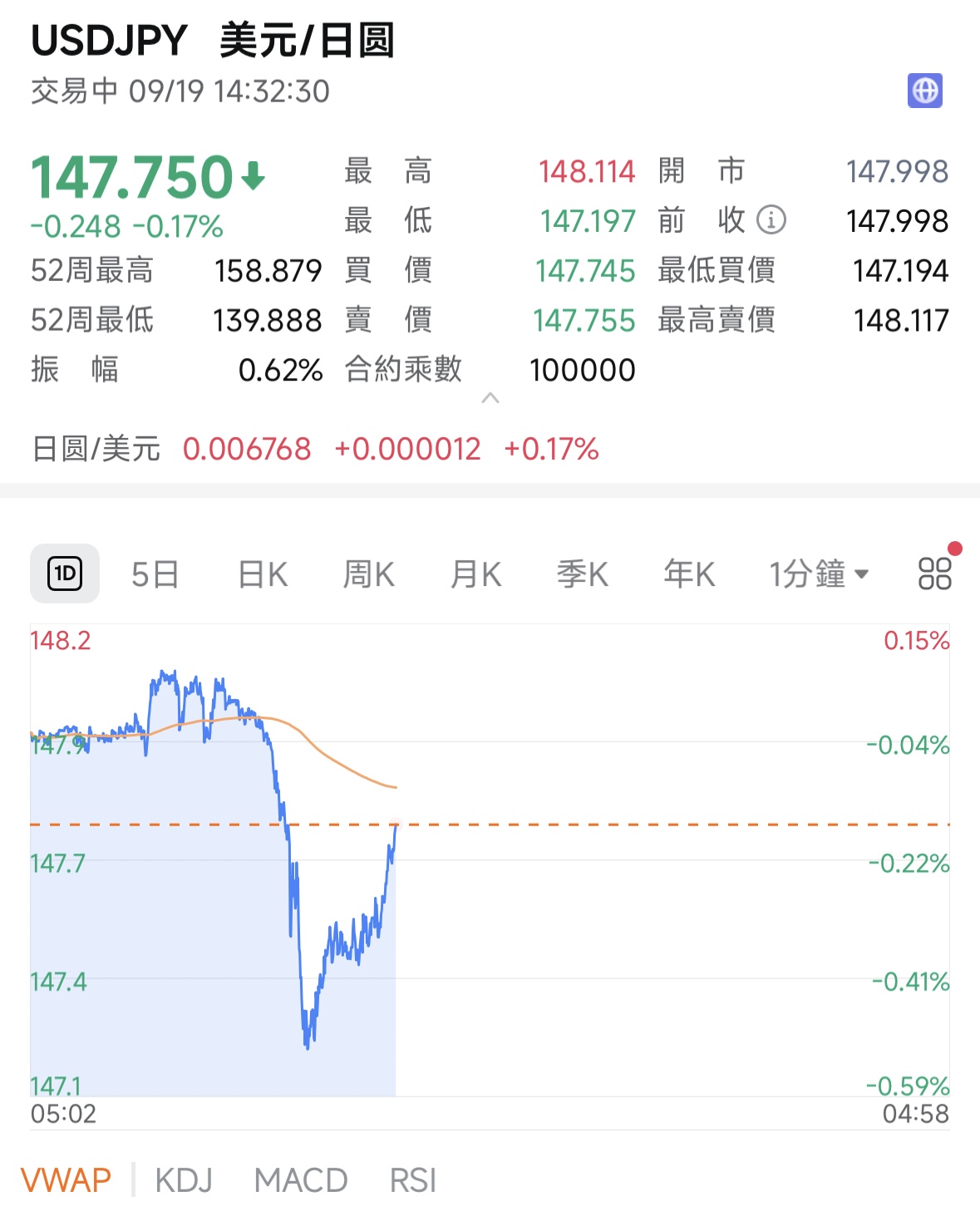This screenshot has height=1216, width=980.
Task: Switch to the 周K chart
Action: click(x=369, y=574)
